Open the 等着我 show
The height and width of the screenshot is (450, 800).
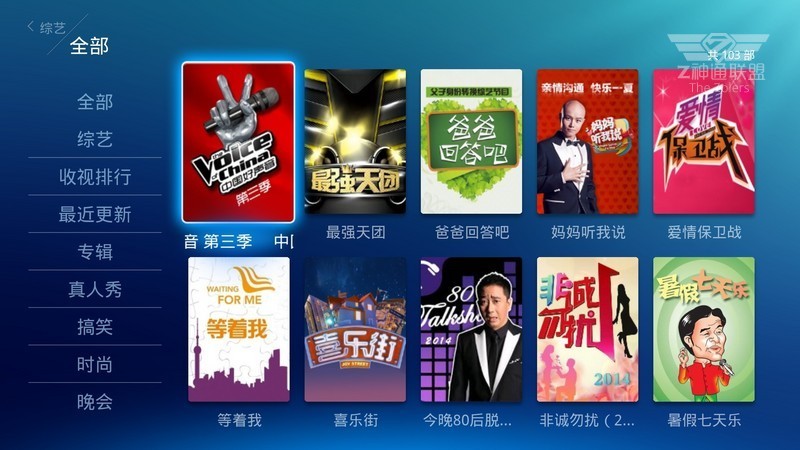tap(239, 329)
